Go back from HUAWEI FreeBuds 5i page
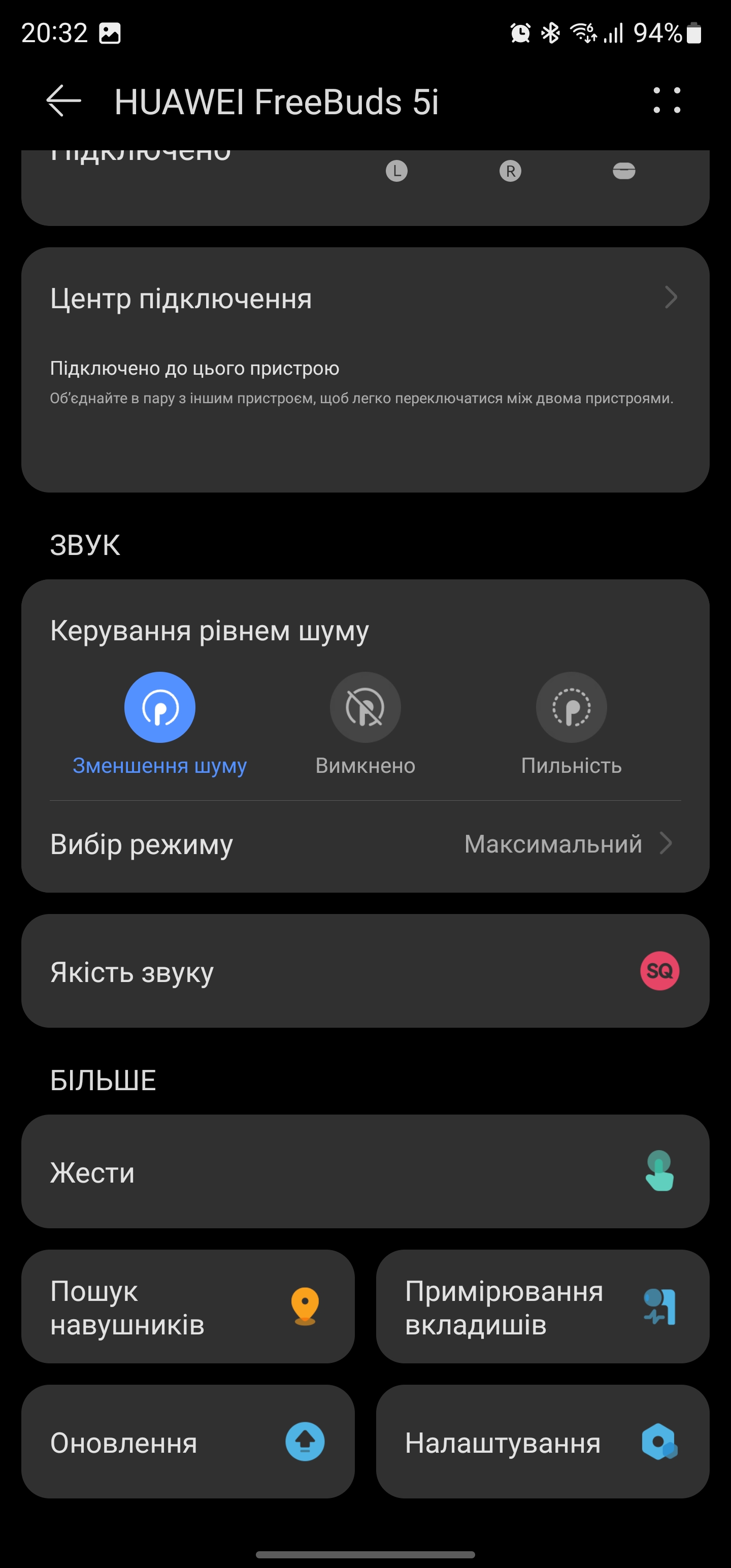The image size is (731, 1568). point(63,101)
